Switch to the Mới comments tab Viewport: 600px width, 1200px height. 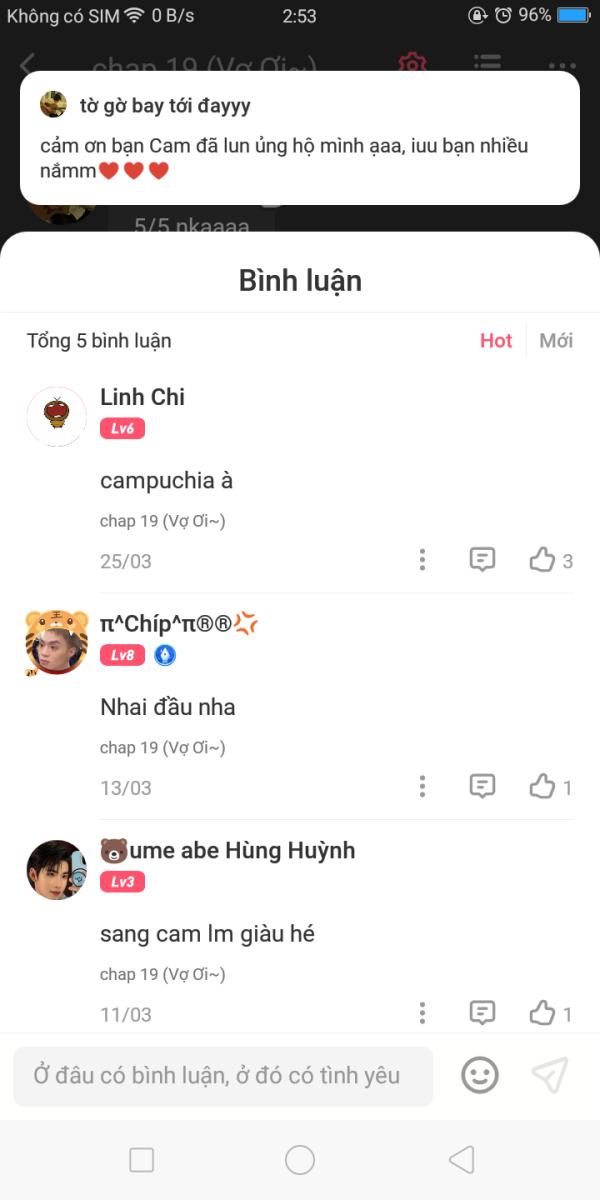point(556,341)
